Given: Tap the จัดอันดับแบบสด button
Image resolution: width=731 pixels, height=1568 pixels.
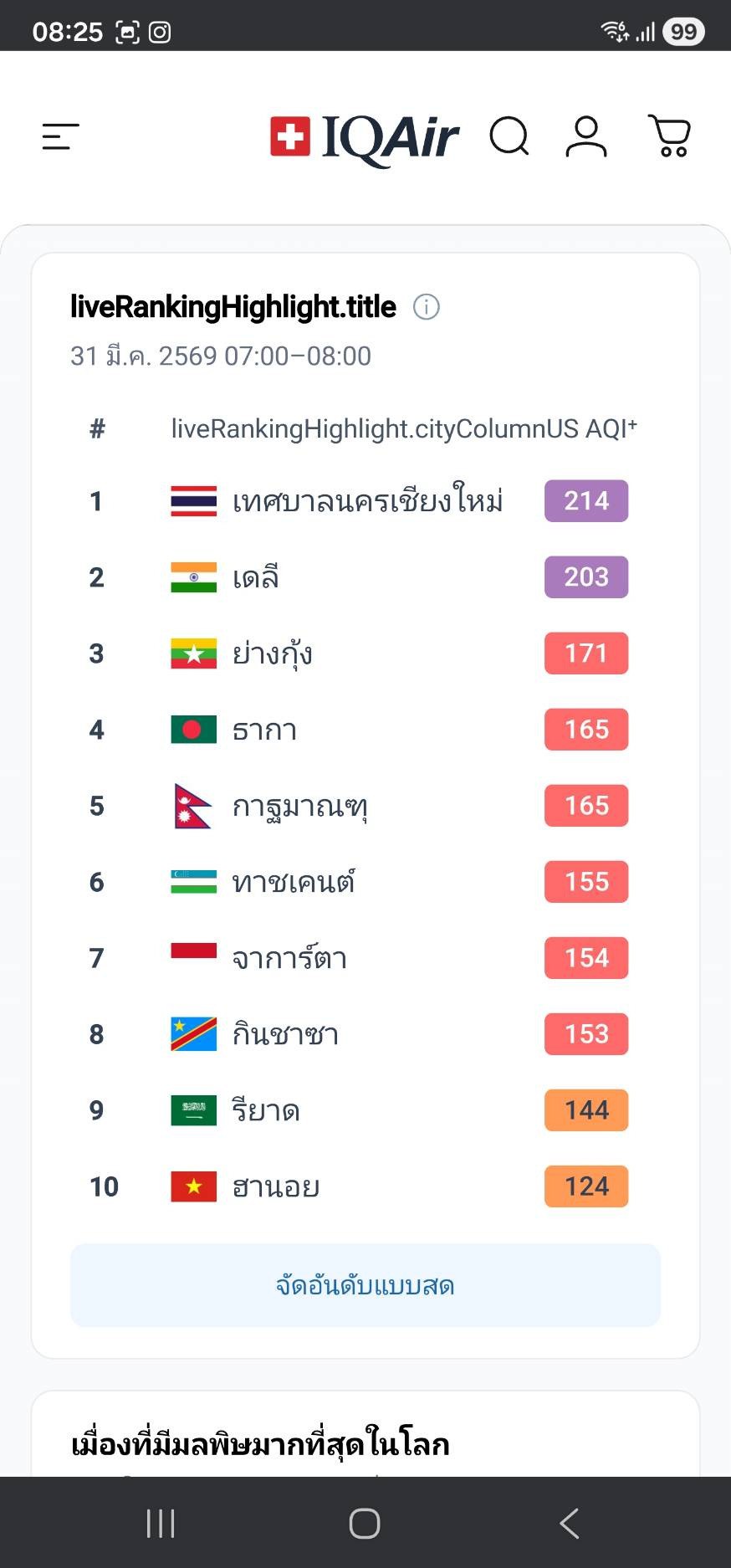Looking at the screenshot, I should (365, 1285).
